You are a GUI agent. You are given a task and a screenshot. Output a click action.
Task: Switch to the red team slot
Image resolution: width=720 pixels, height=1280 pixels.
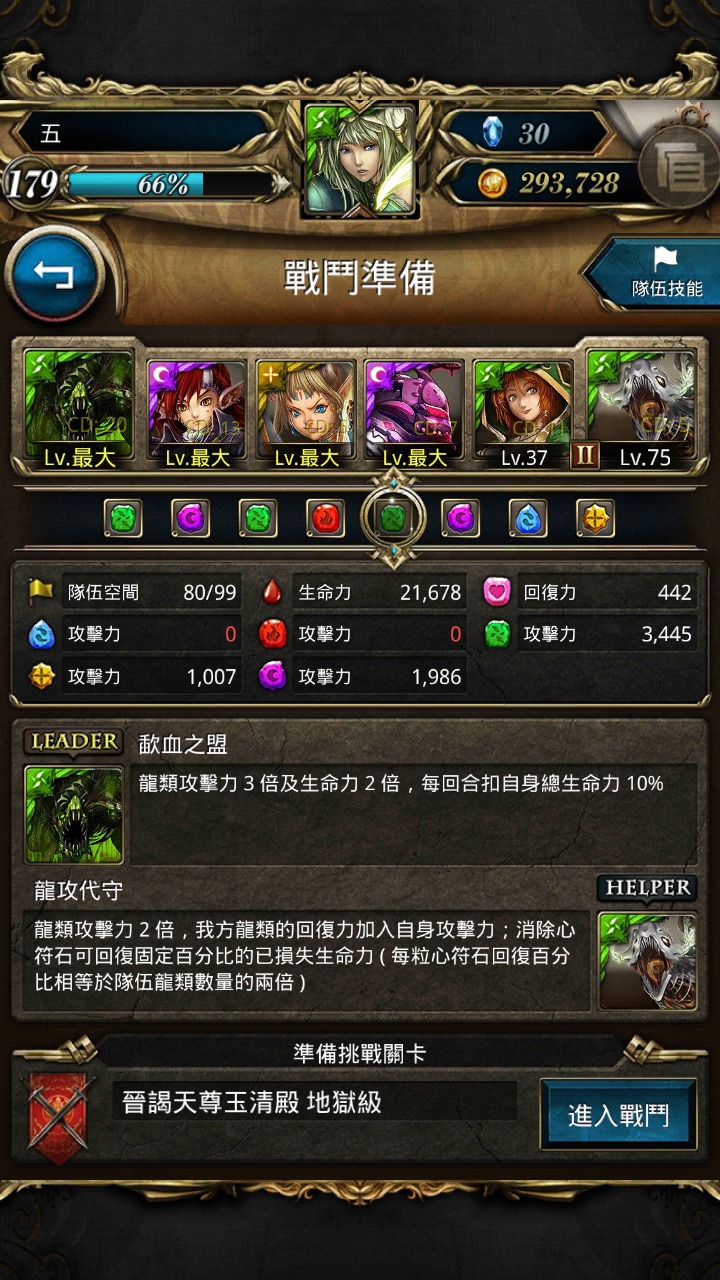point(326,518)
